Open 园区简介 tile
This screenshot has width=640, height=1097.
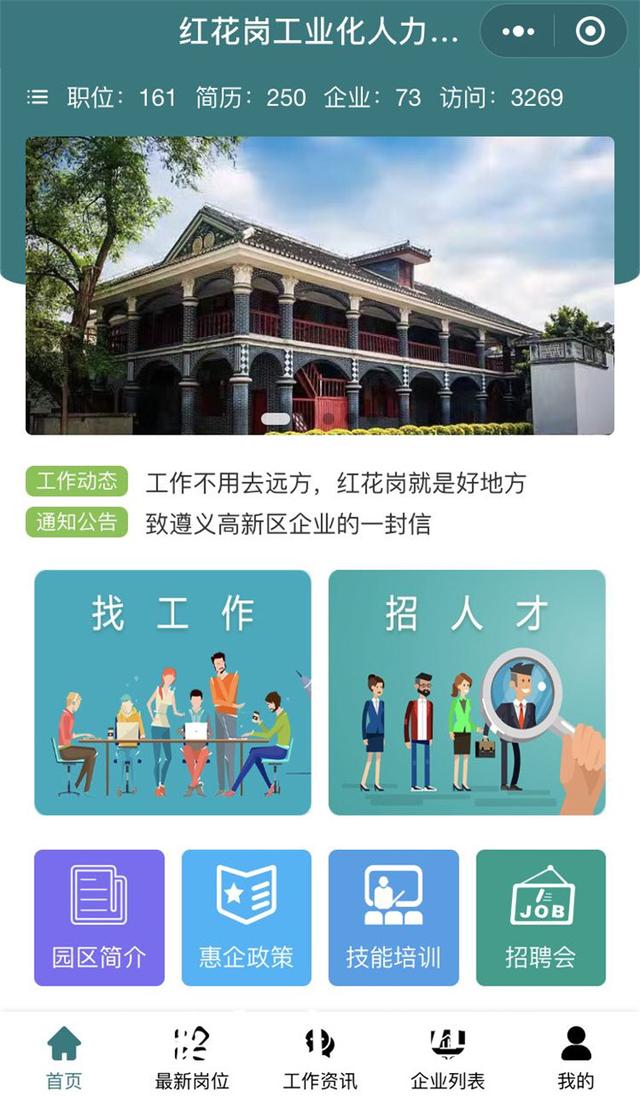click(x=99, y=917)
